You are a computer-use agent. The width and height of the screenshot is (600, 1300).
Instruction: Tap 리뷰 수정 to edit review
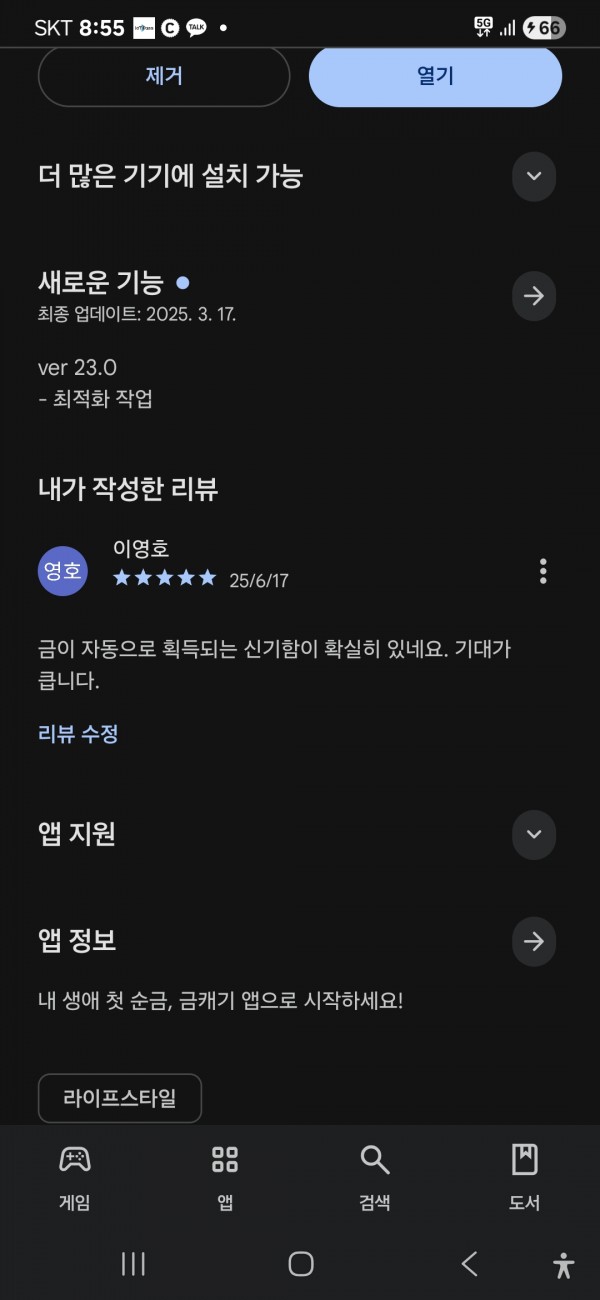coord(78,734)
